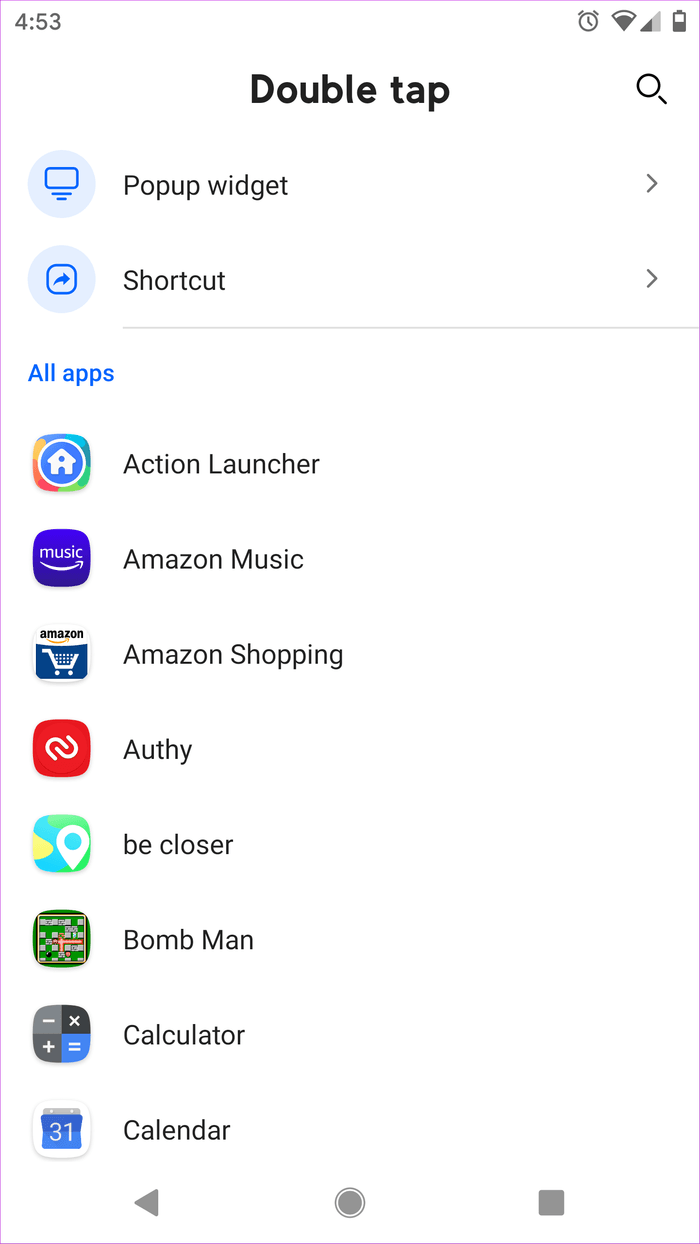The height and width of the screenshot is (1244, 700).
Task: Pick Authy from the list
Action: pyautogui.click(x=350, y=749)
